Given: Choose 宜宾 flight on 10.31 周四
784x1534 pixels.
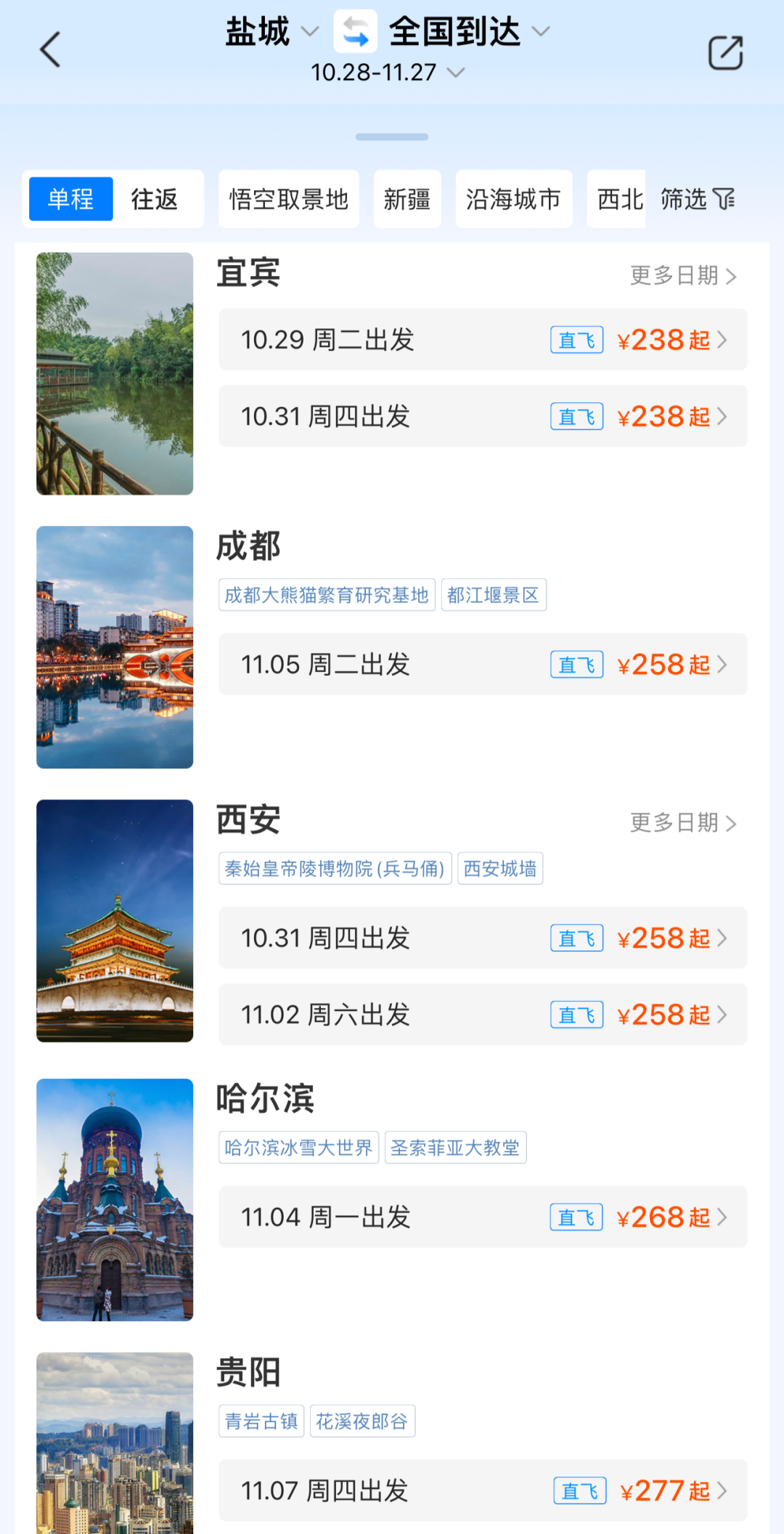Looking at the screenshot, I should pos(483,416).
